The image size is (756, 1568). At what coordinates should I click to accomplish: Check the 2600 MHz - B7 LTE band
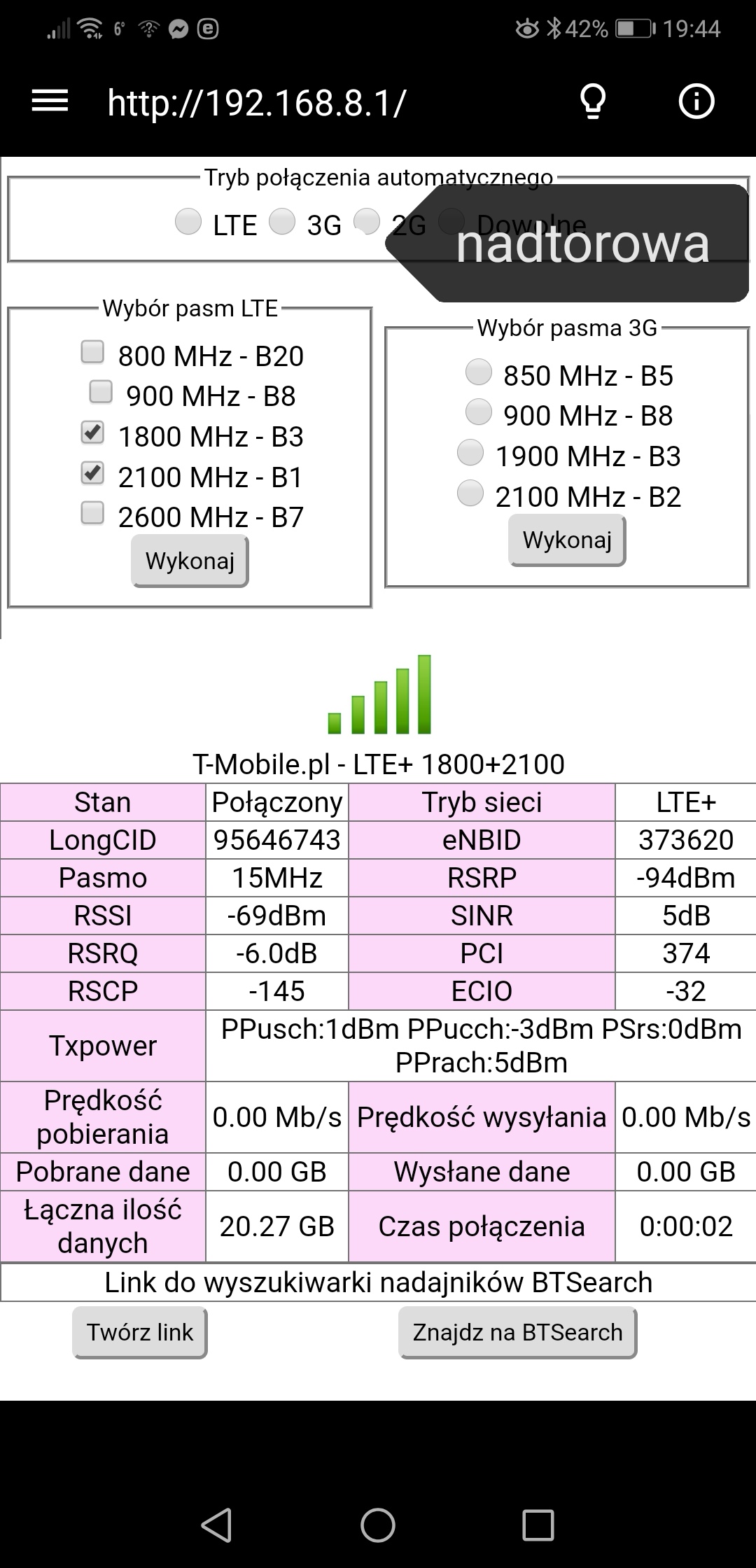[92, 512]
